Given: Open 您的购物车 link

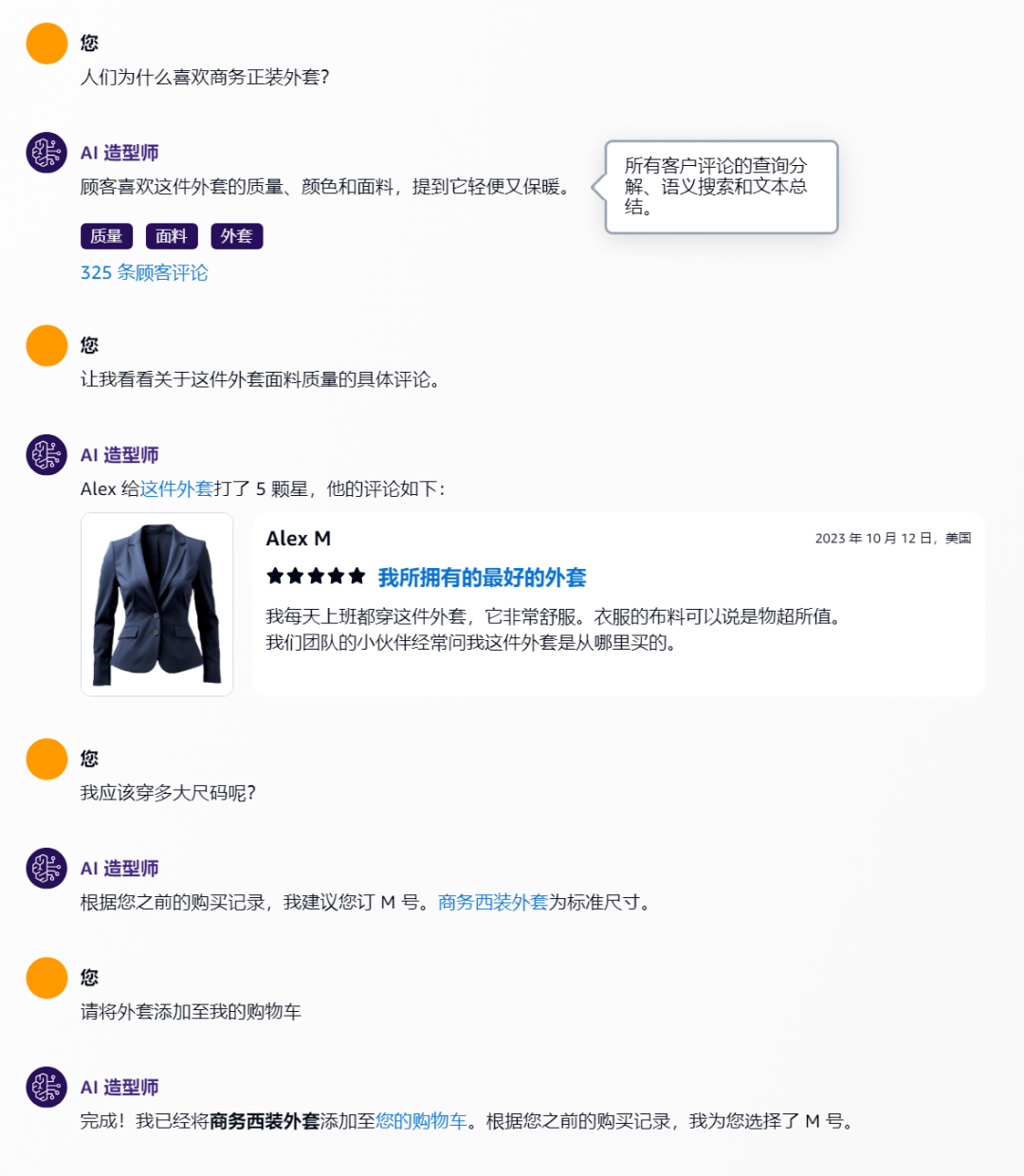Looking at the screenshot, I should (421, 1122).
